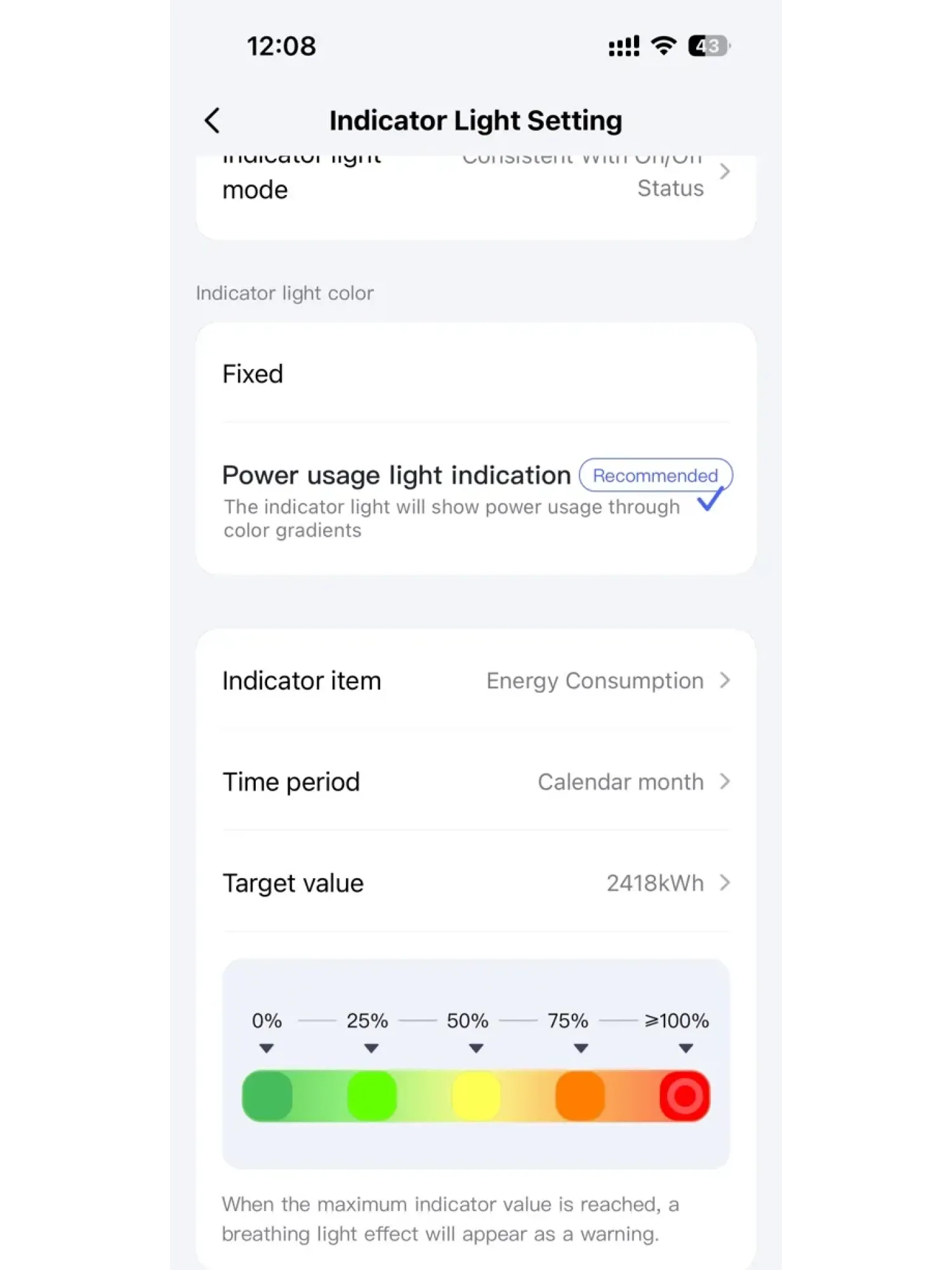Pick the 50% yellow swatch
952x1270 pixels.
tap(476, 1095)
